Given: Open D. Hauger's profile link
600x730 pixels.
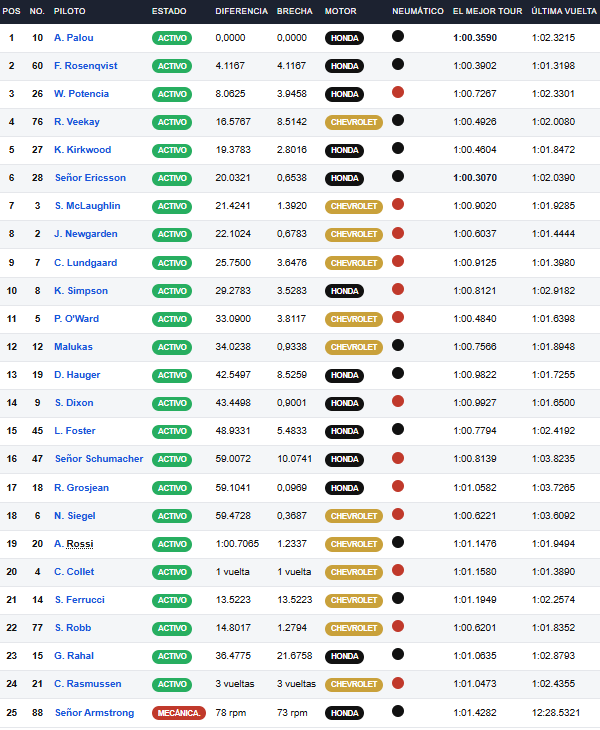Looking at the screenshot, I should pos(77,374).
